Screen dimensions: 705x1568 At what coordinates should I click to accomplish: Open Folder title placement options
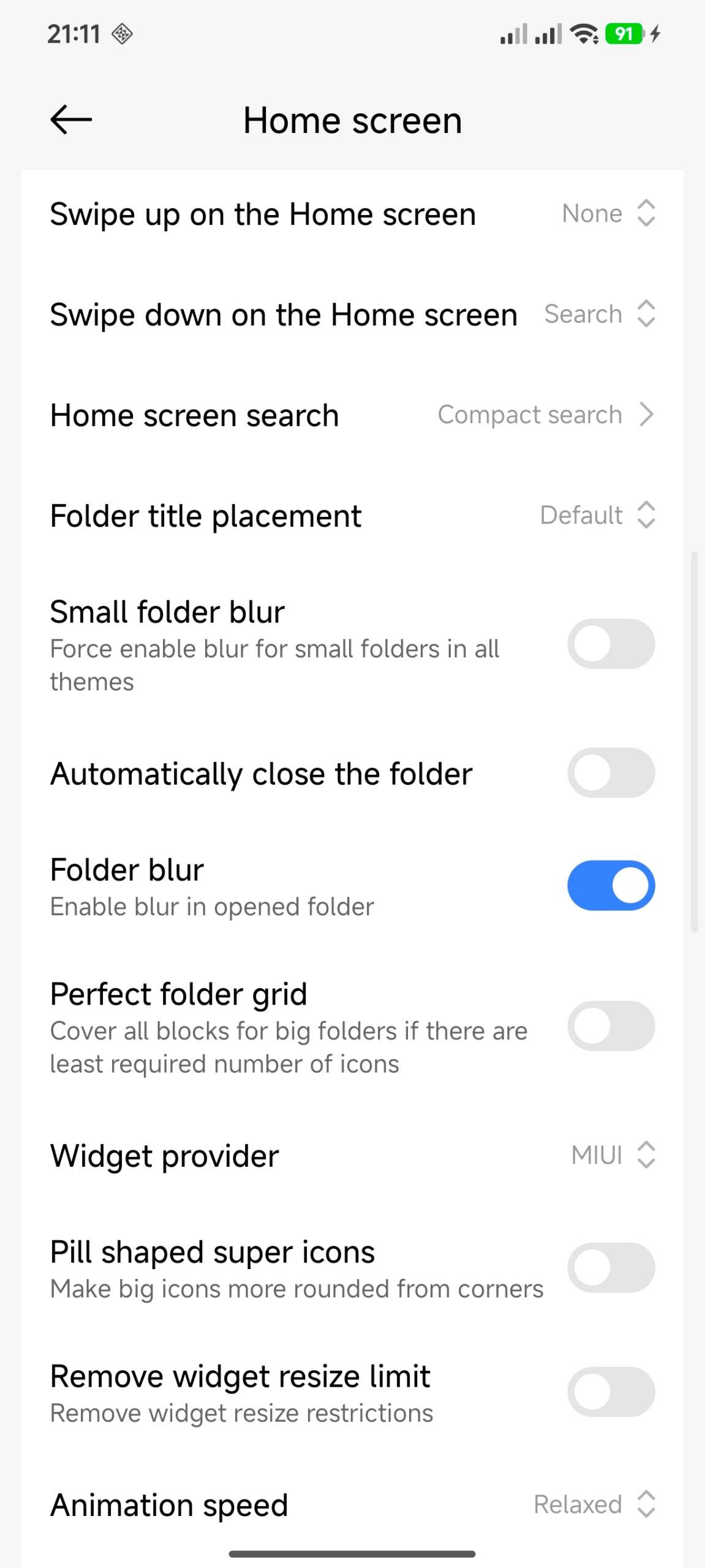tap(597, 515)
